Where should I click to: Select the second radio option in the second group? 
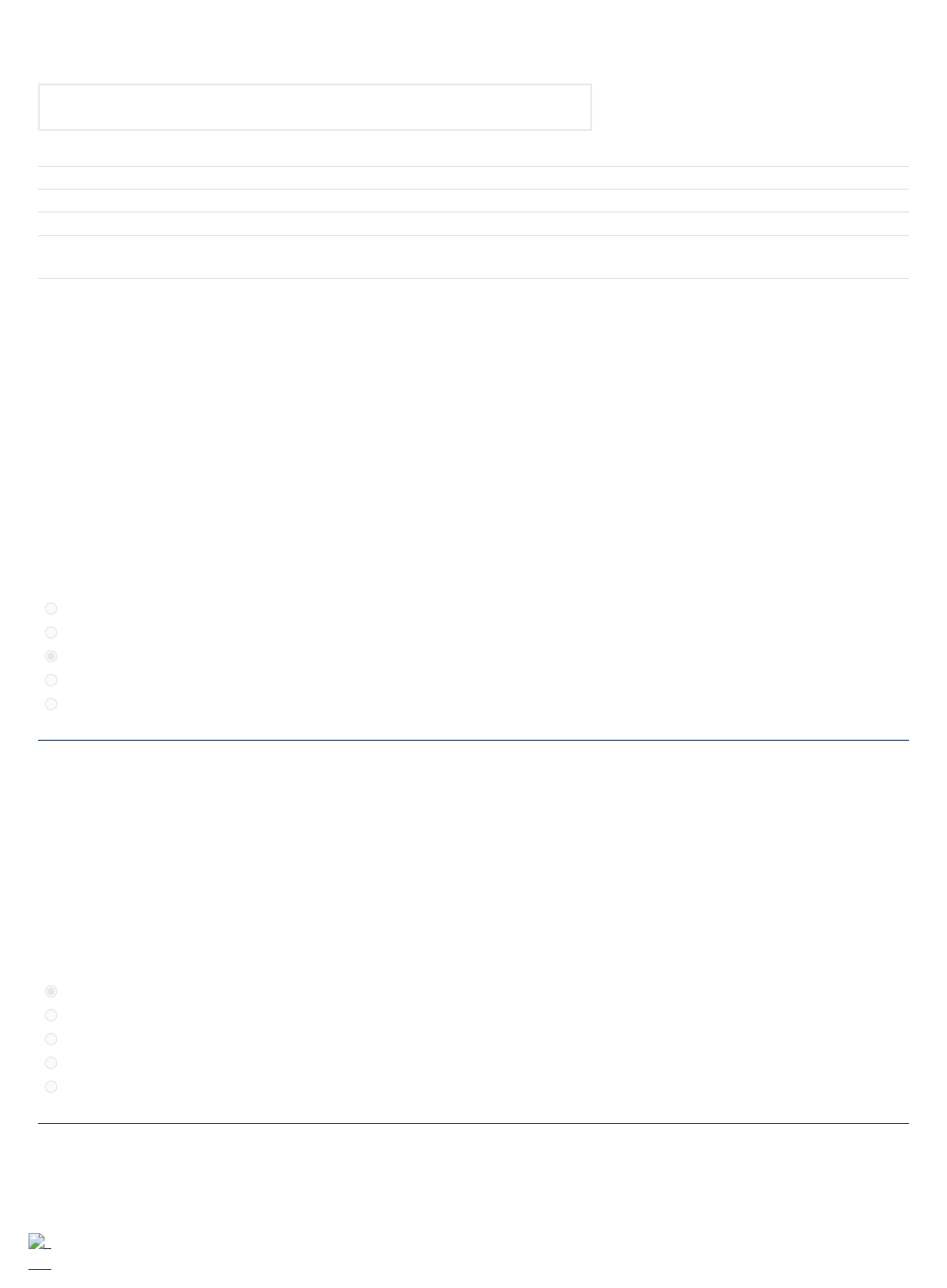pos(51,1015)
